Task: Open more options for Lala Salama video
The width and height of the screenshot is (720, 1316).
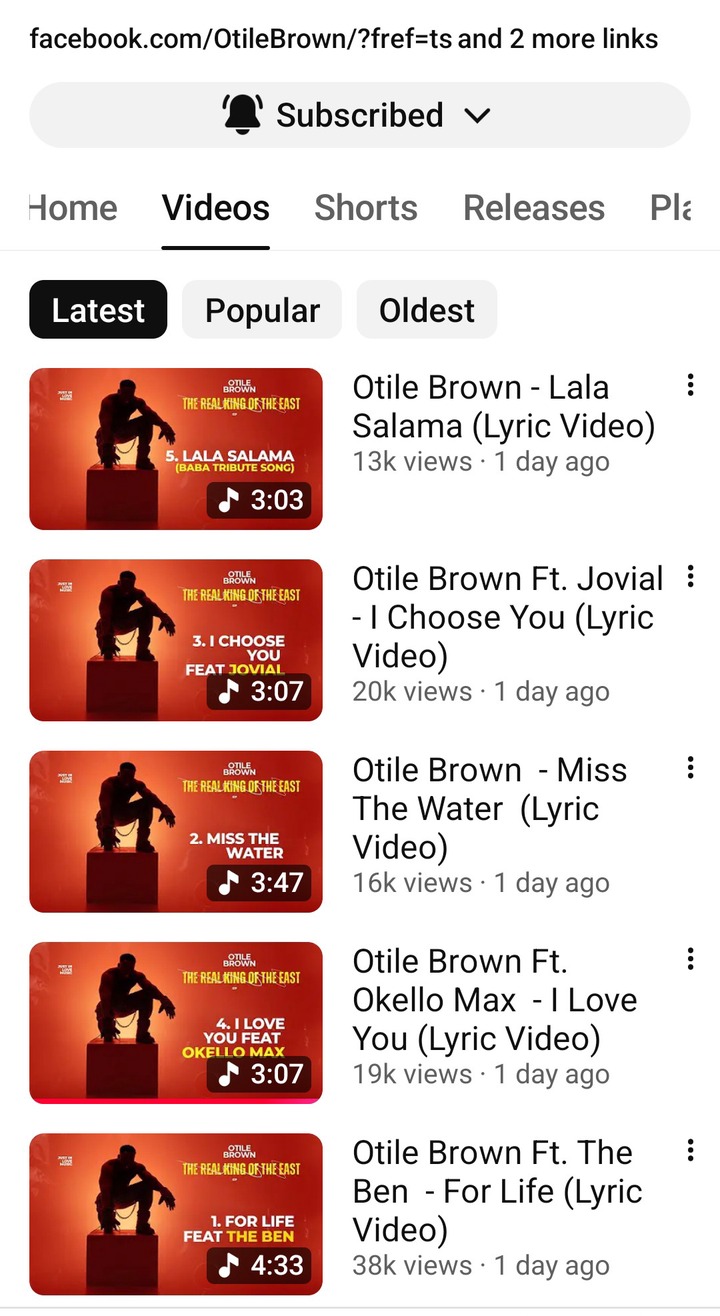Action: coord(690,385)
